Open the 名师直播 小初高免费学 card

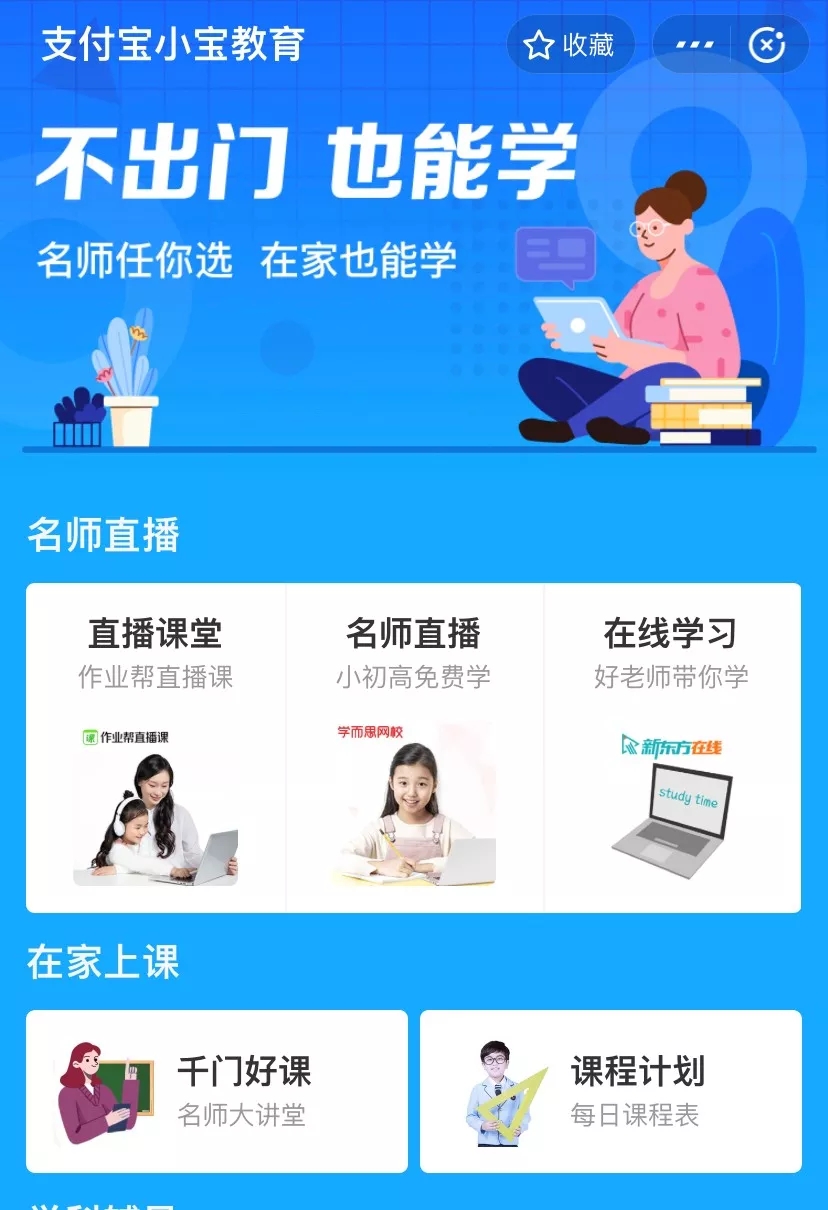(414, 747)
